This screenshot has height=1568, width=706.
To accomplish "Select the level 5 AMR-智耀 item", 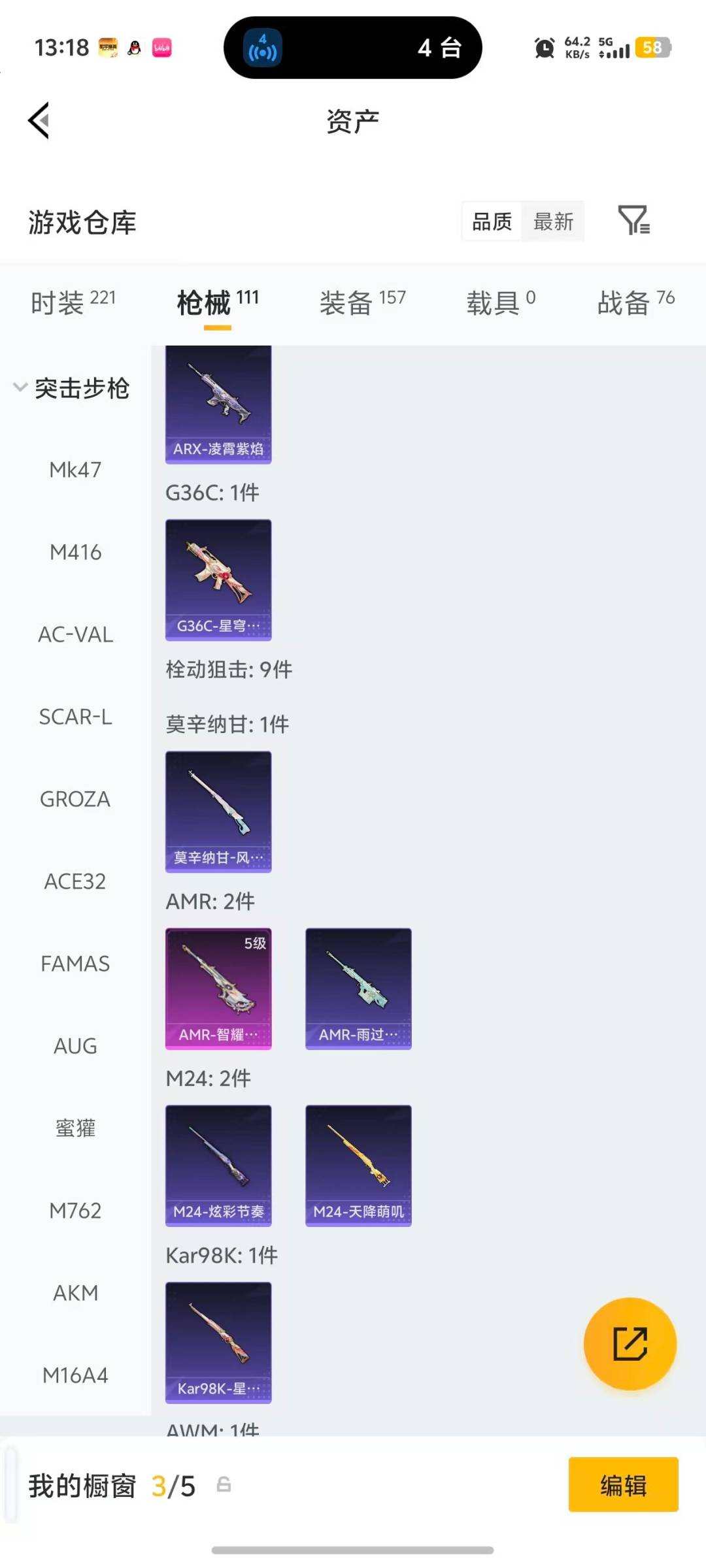I will click(218, 987).
